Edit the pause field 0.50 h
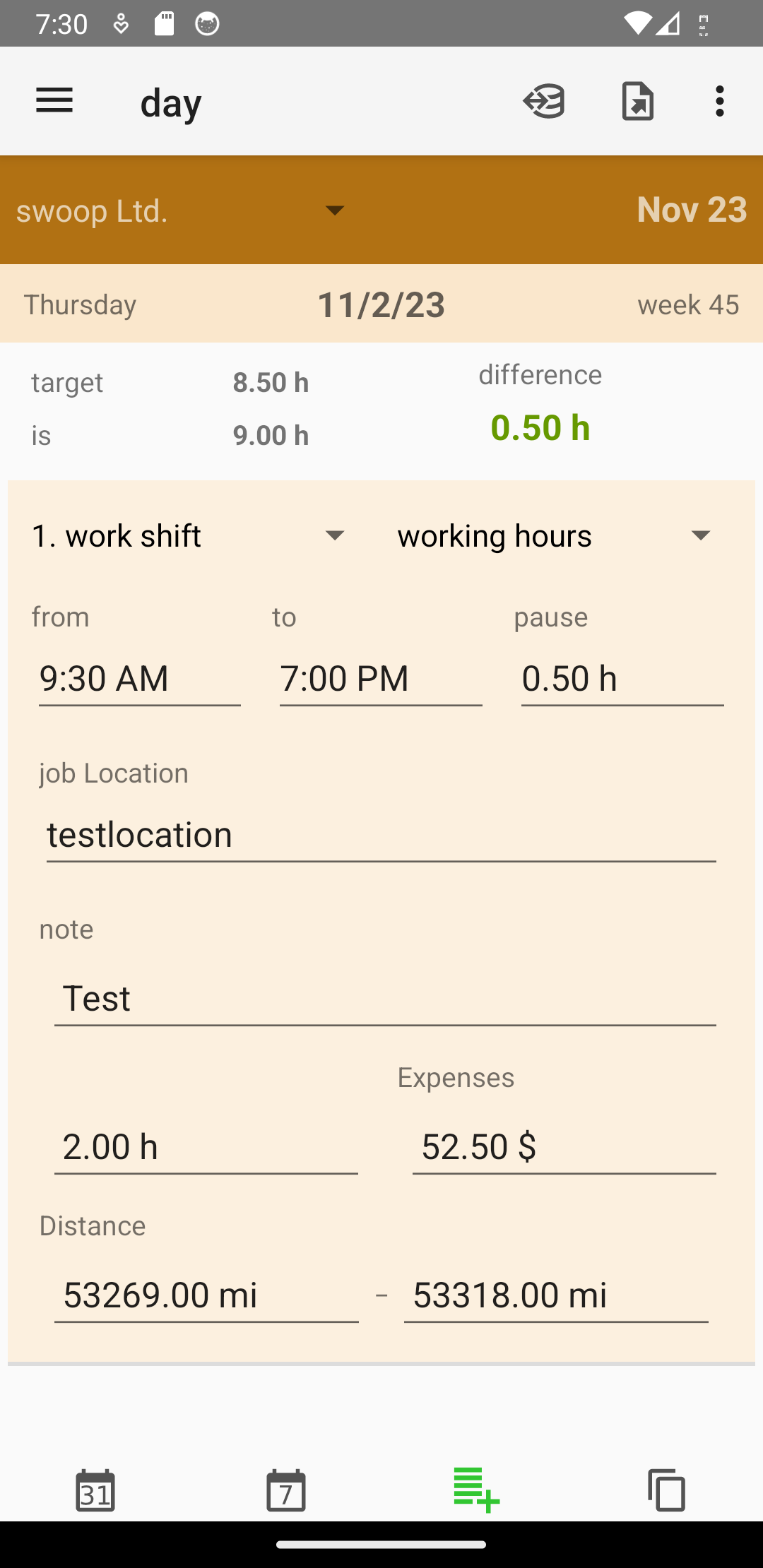763x1568 pixels. (x=622, y=679)
